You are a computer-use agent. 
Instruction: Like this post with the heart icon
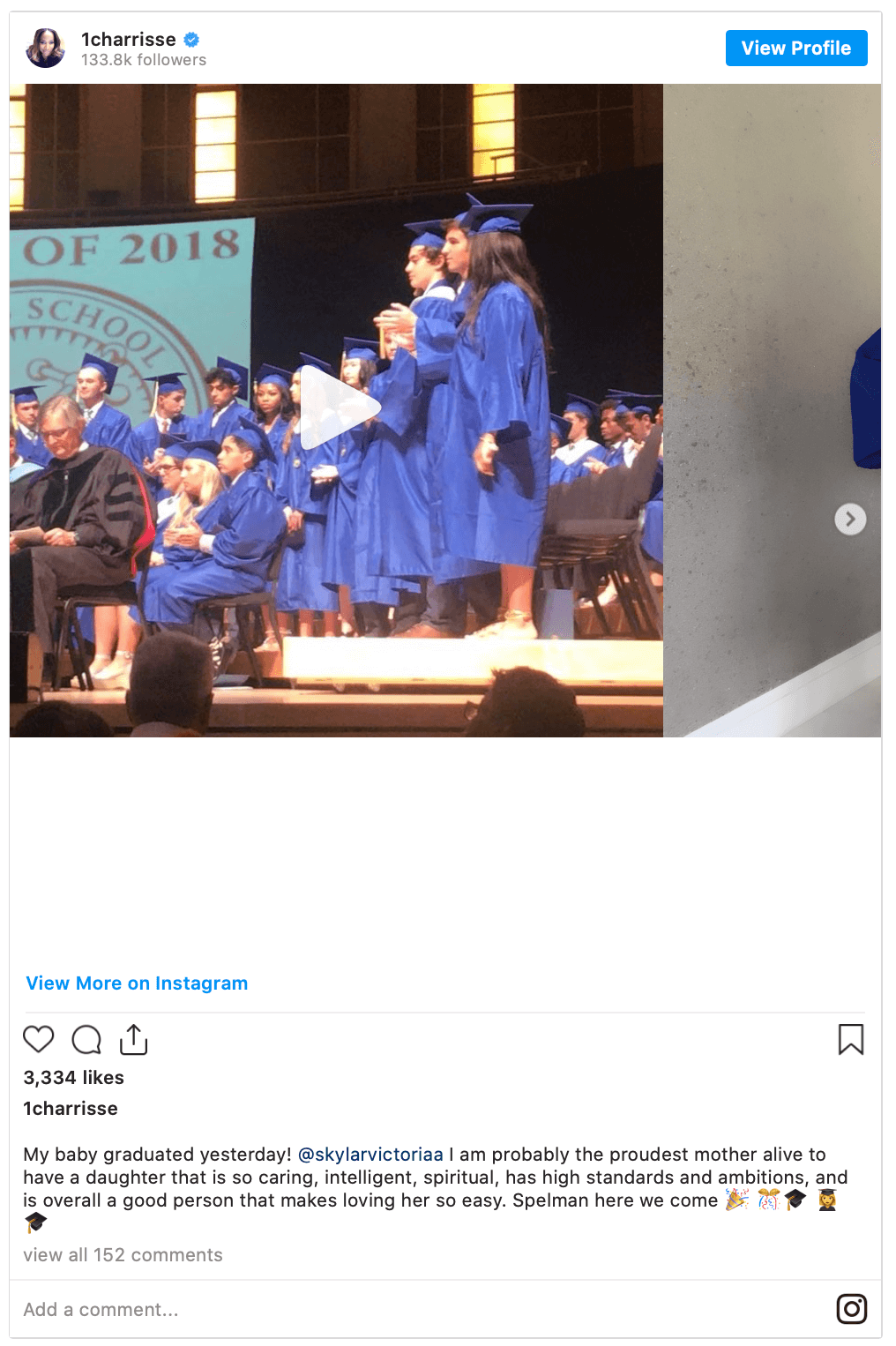pyautogui.click(x=39, y=1039)
